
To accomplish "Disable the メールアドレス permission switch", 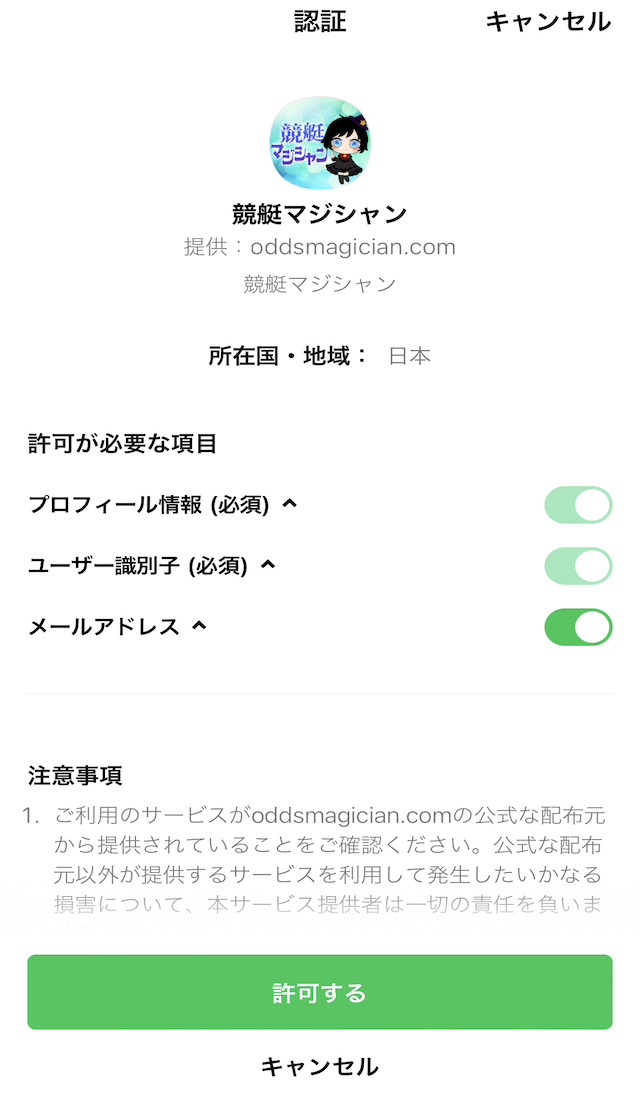I will (x=578, y=627).
